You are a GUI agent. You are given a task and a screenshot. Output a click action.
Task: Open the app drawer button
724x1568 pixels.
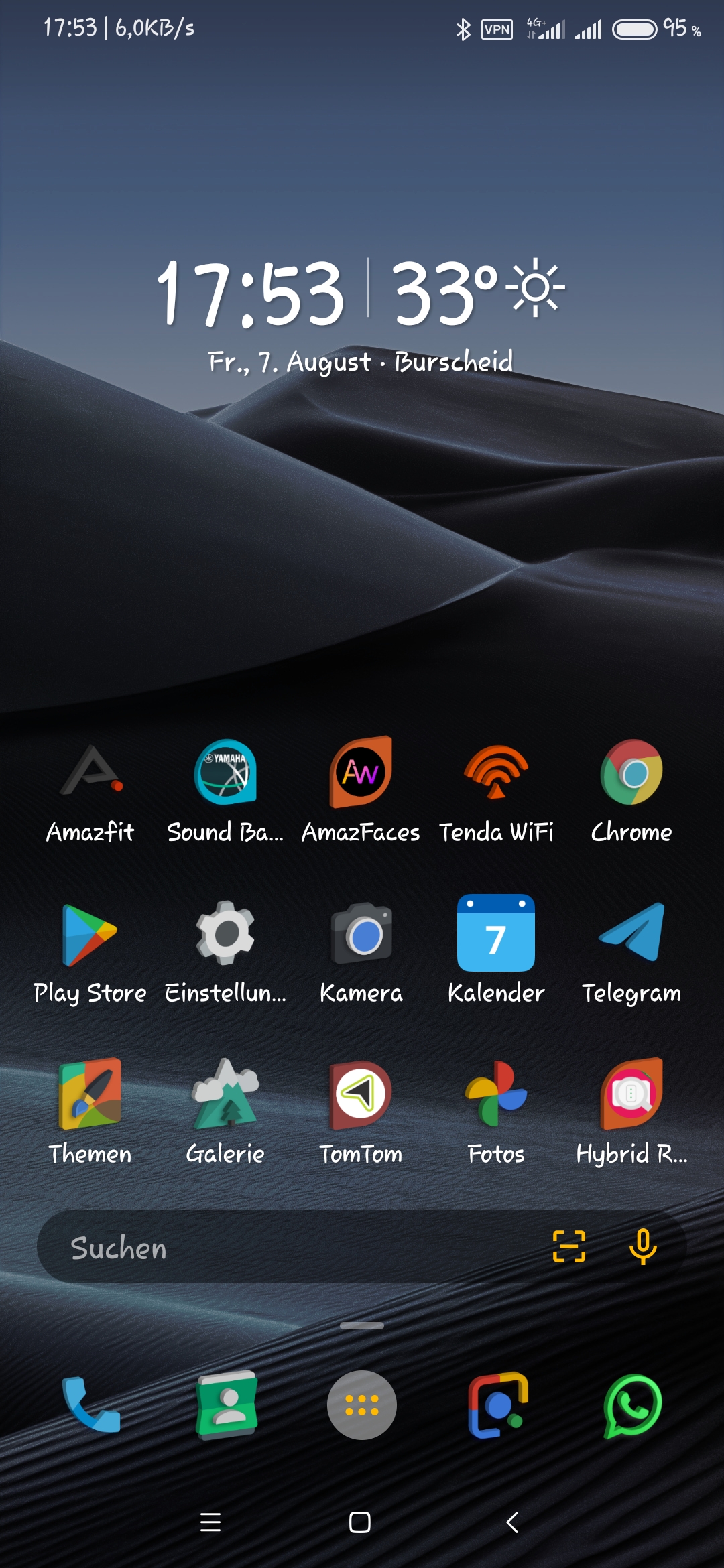point(362,1405)
